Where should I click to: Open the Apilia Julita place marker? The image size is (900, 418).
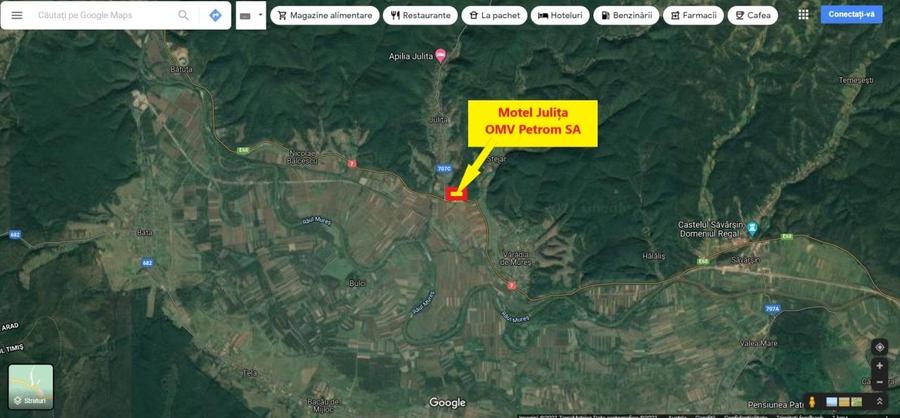point(441,56)
